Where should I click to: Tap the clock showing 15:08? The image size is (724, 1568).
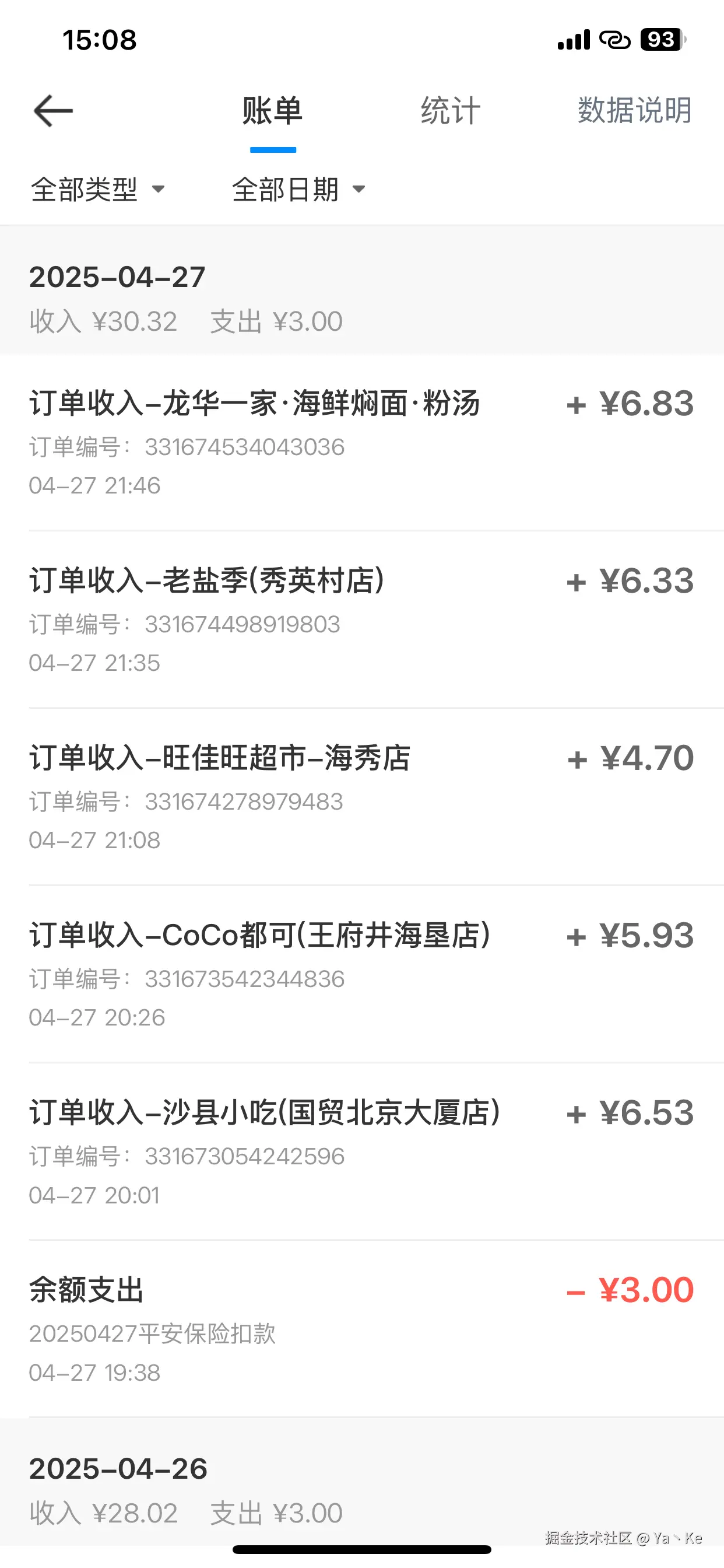pyautogui.click(x=99, y=39)
